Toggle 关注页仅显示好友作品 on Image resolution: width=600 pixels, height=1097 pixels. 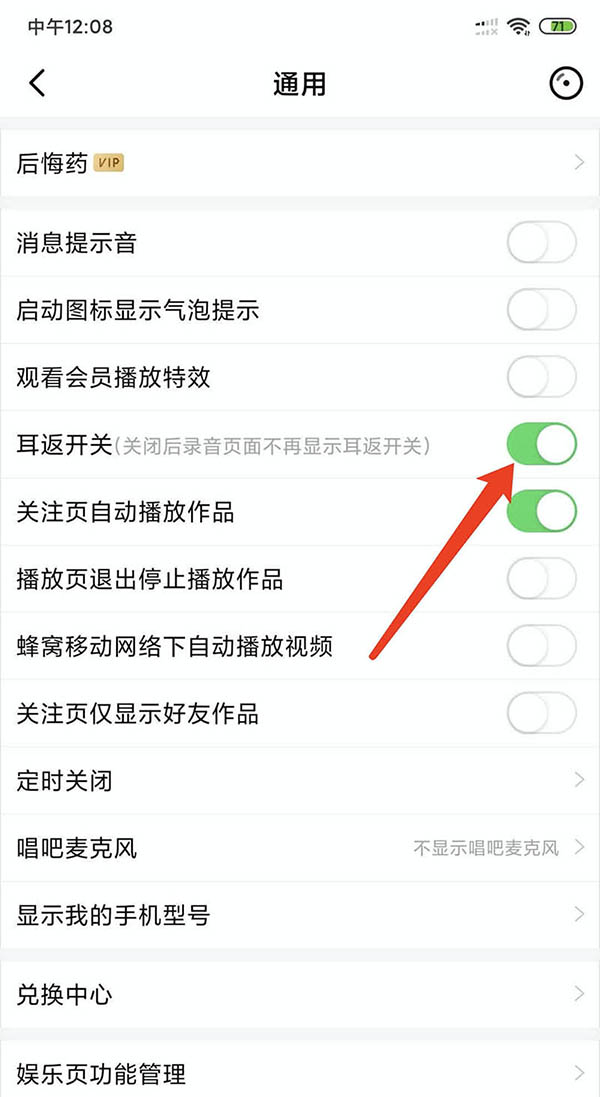[542, 714]
